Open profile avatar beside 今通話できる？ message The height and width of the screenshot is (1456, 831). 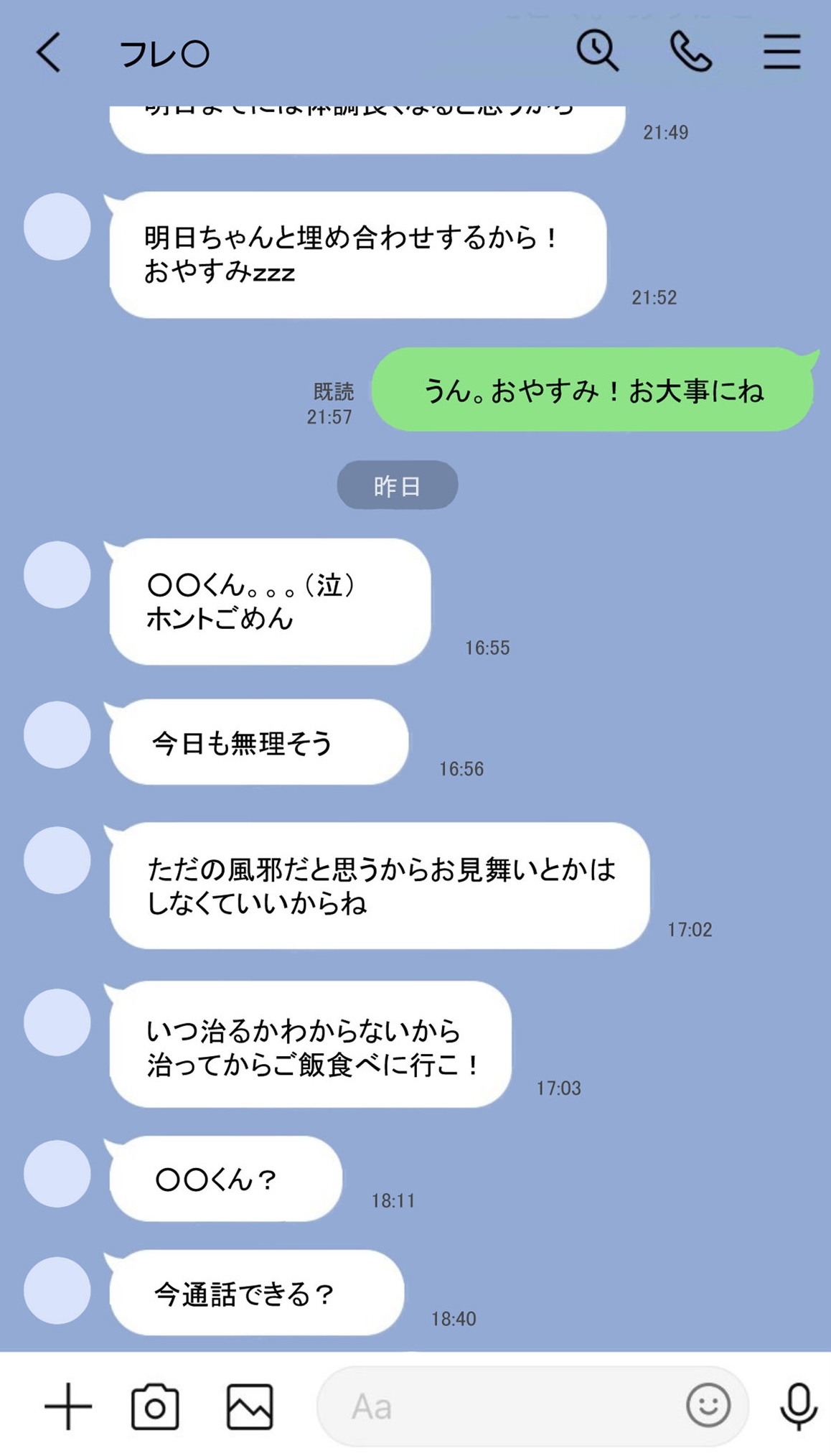pos(57,1290)
